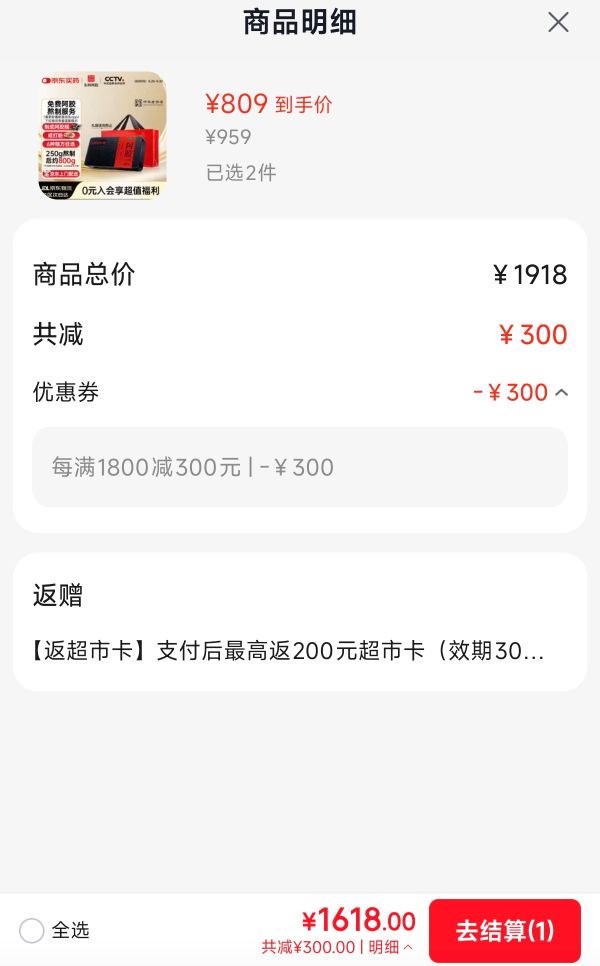This screenshot has width=600, height=966.
Task: Open the product image thumbnail
Action: click(102, 135)
